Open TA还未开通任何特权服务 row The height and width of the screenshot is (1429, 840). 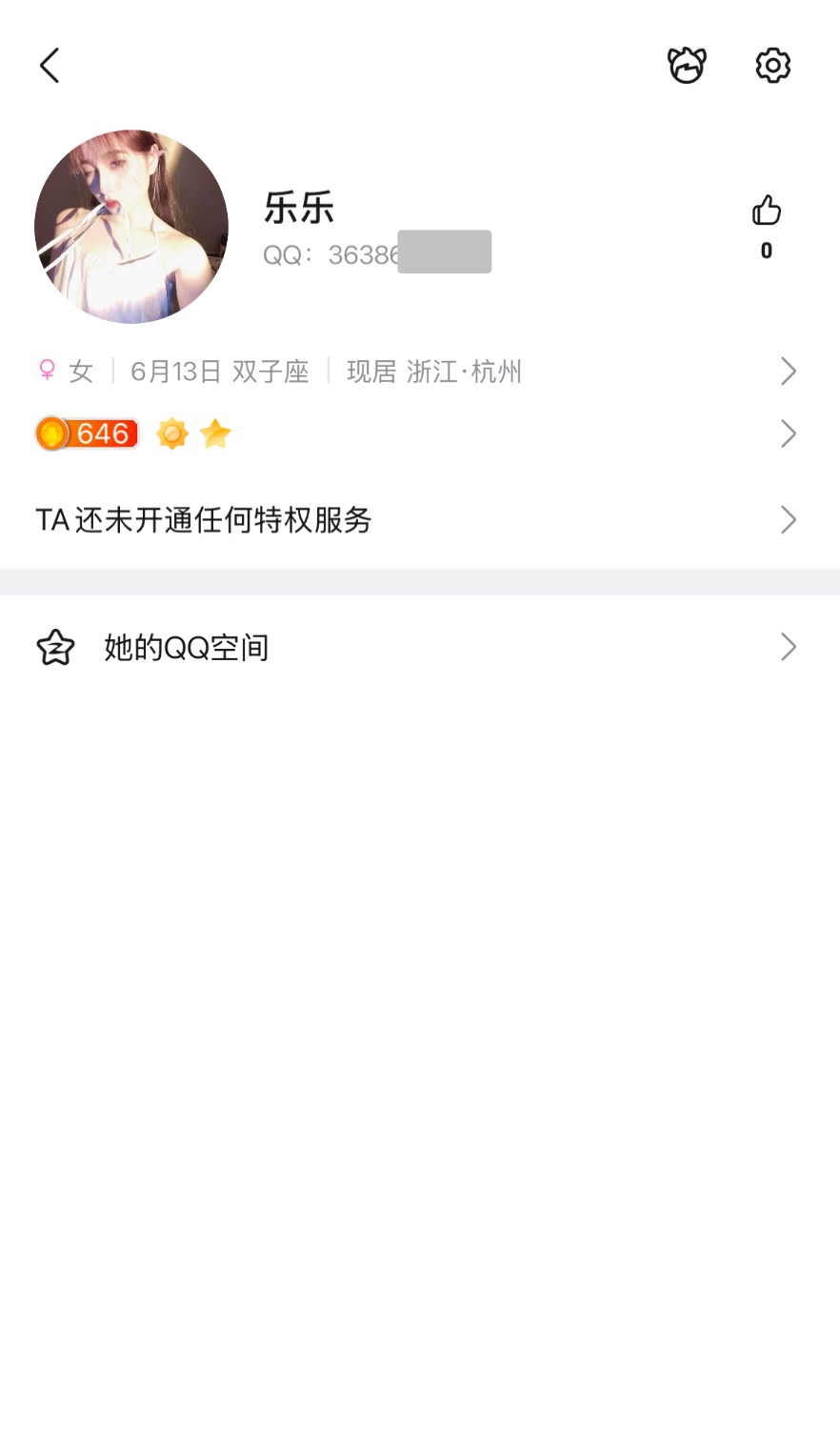pos(419,520)
